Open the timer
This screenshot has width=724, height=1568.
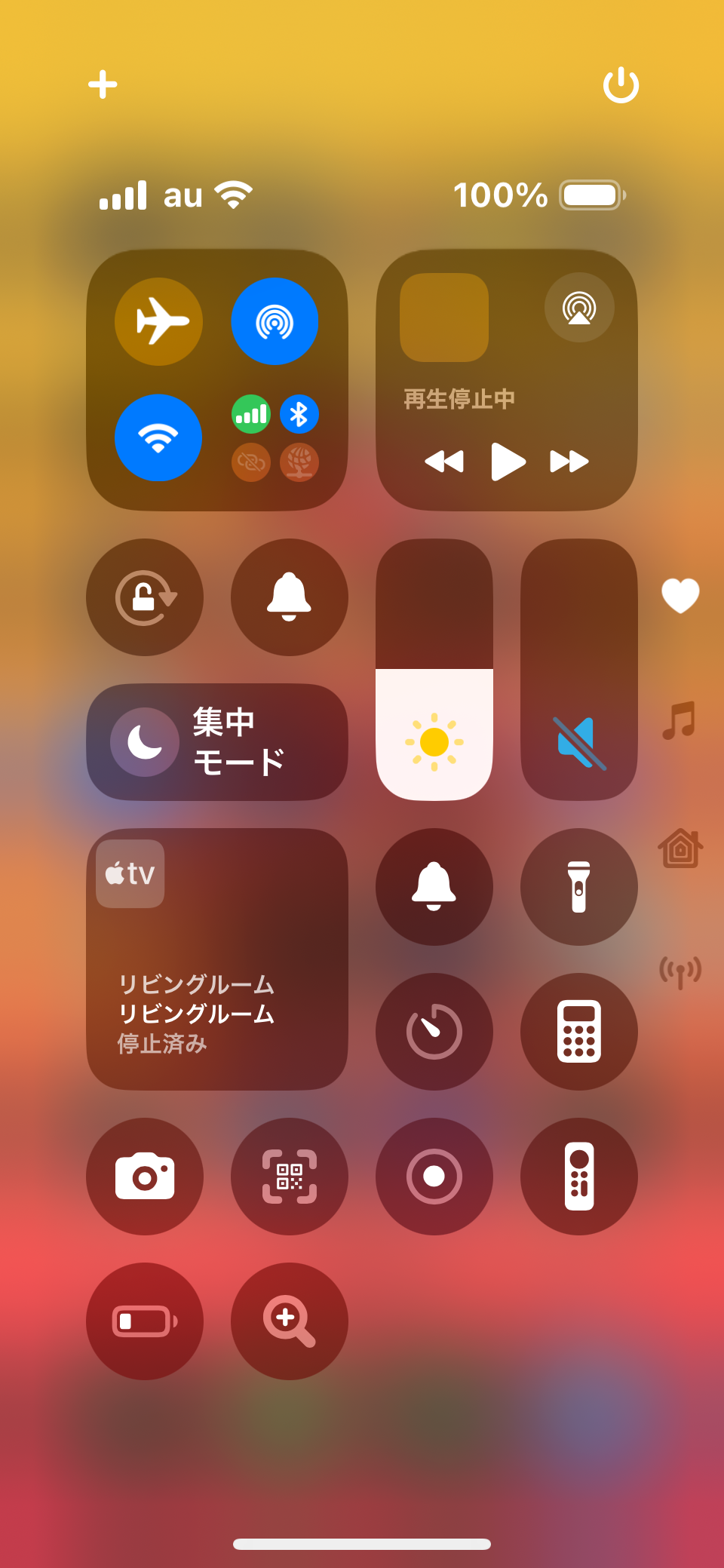[434, 1032]
